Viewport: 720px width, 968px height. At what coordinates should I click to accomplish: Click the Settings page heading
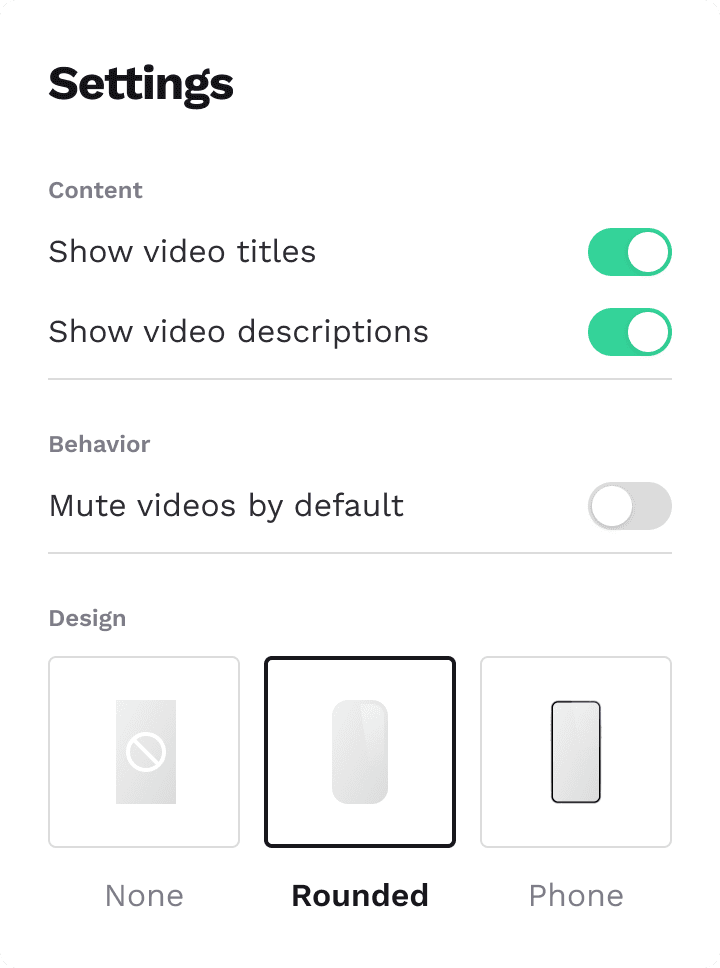(141, 84)
